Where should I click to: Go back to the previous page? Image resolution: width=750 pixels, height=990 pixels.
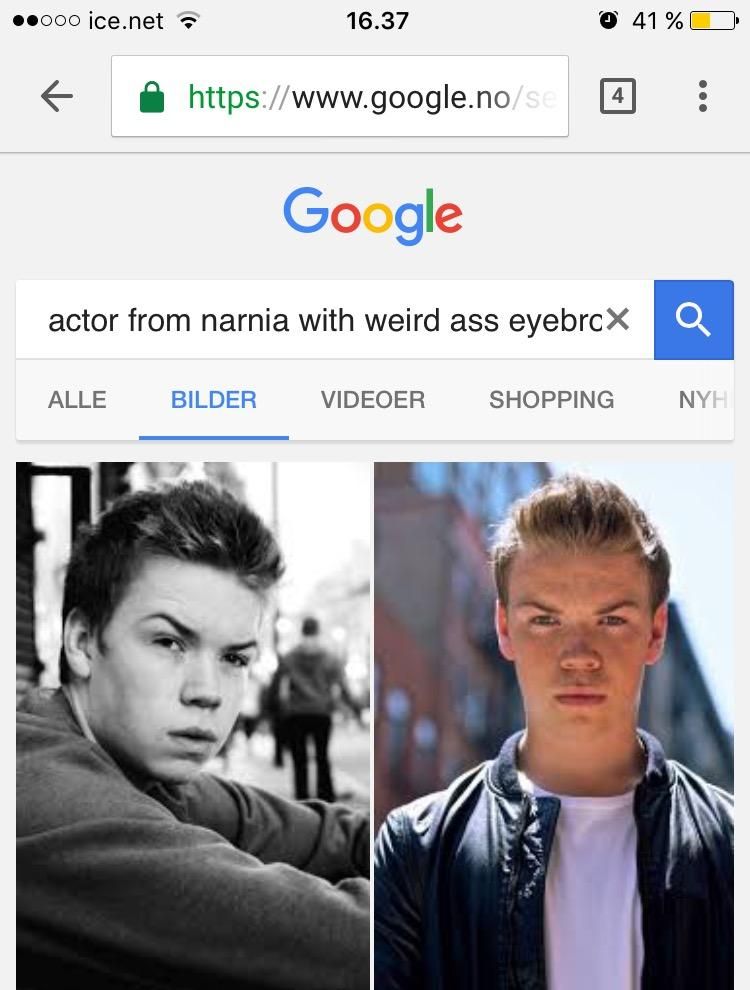57,96
